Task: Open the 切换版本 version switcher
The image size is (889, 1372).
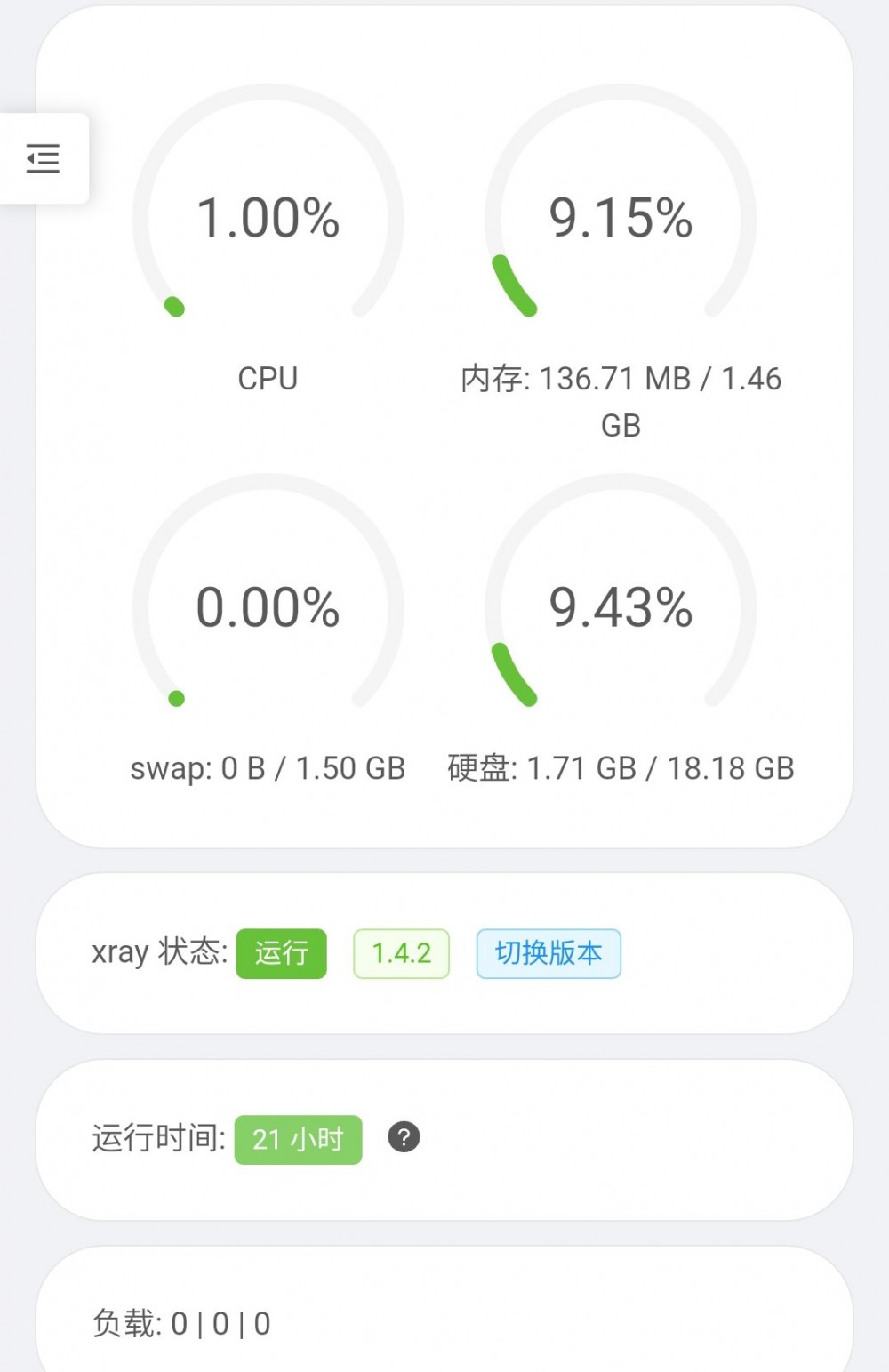Action: tap(548, 952)
